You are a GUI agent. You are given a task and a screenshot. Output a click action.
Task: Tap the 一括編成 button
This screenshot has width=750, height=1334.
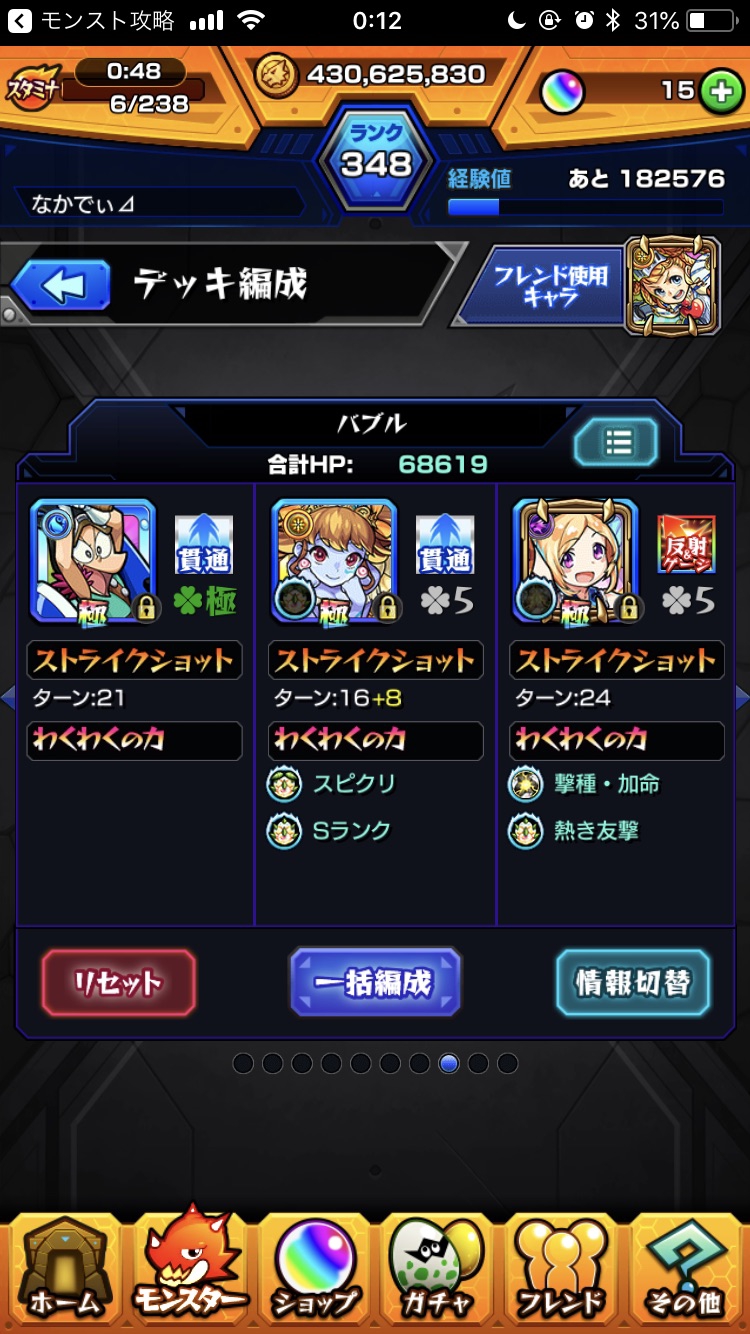click(x=375, y=983)
